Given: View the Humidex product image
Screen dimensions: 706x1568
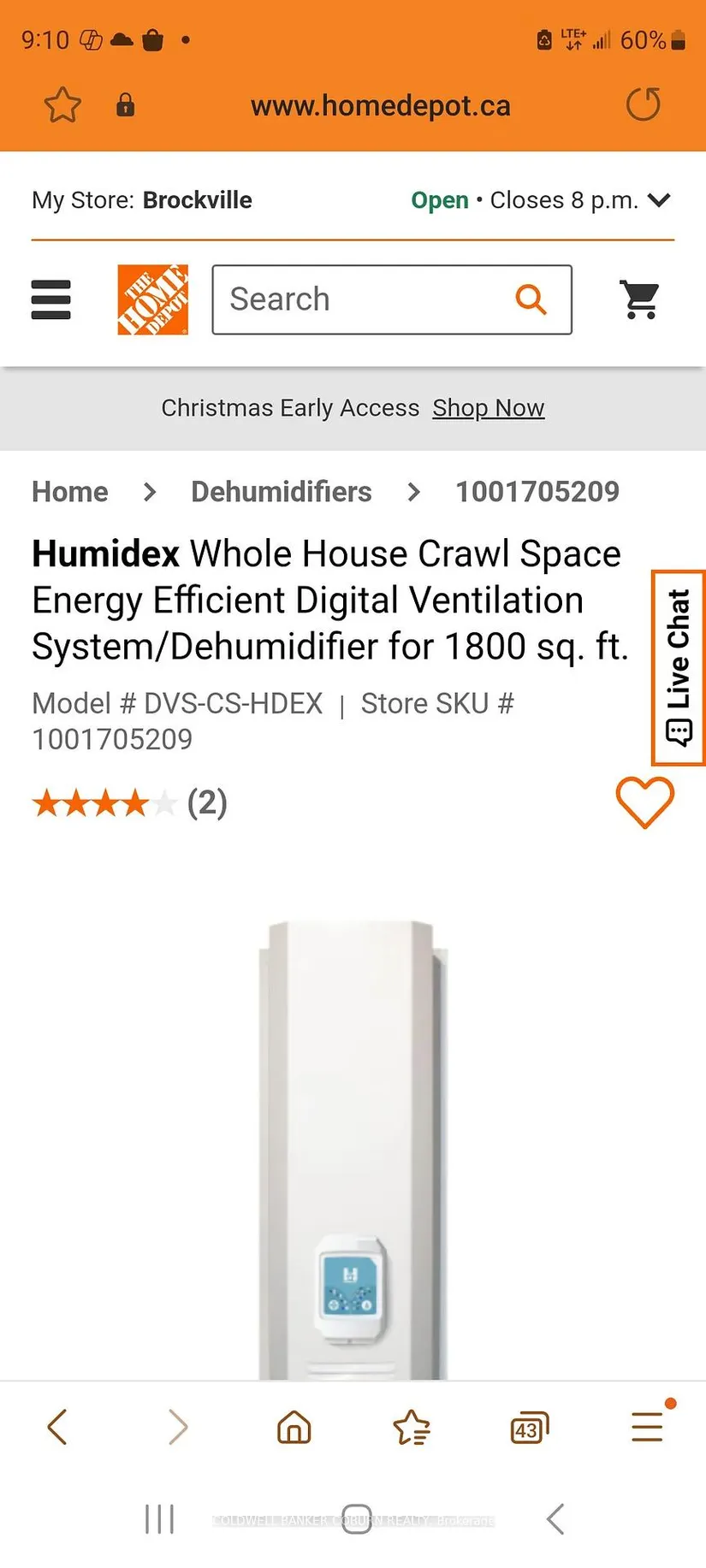Looking at the screenshot, I should click(353, 1146).
